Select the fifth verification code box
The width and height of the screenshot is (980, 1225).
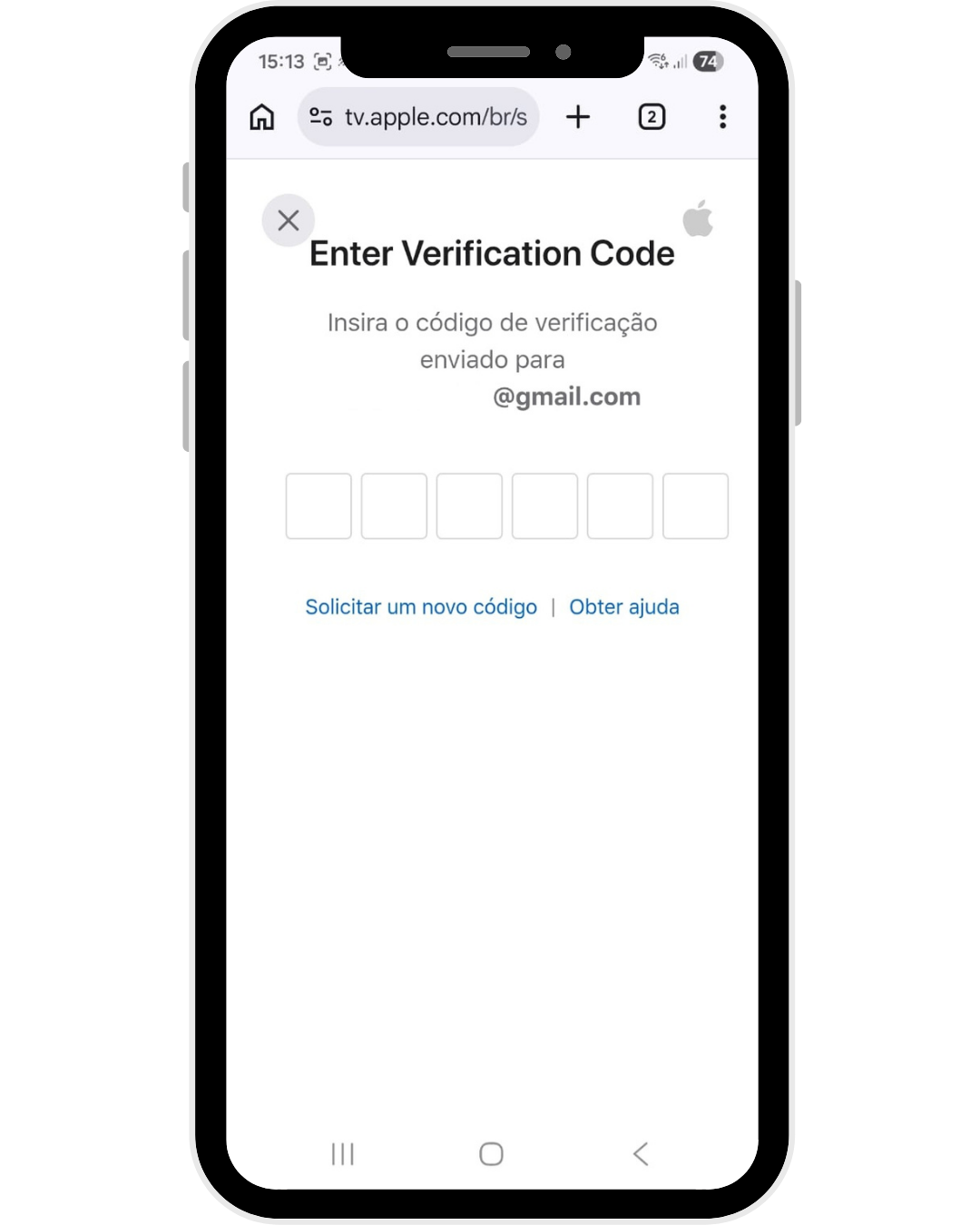tap(620, 506)
